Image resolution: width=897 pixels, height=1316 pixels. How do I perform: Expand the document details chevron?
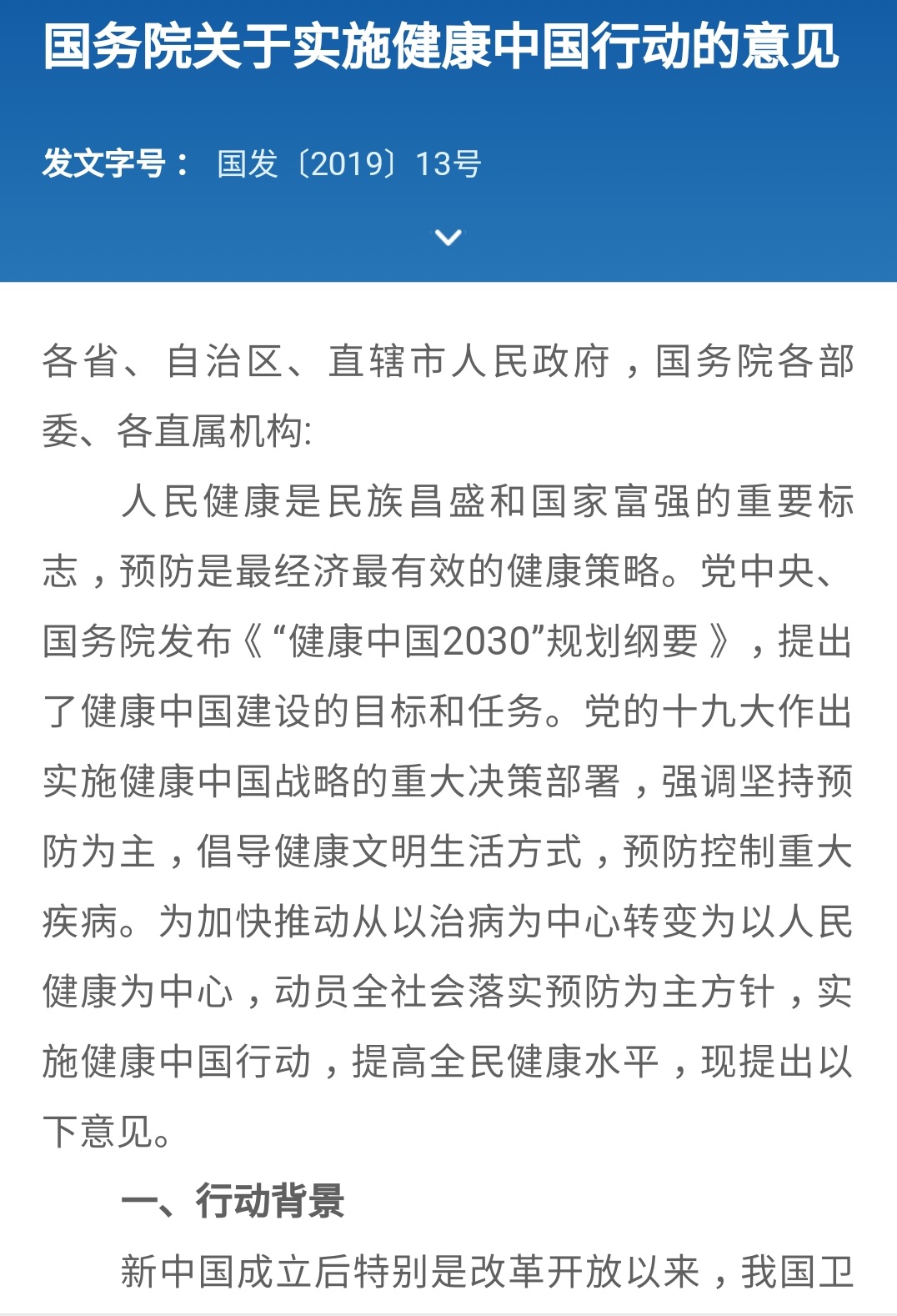click(448, 238)
